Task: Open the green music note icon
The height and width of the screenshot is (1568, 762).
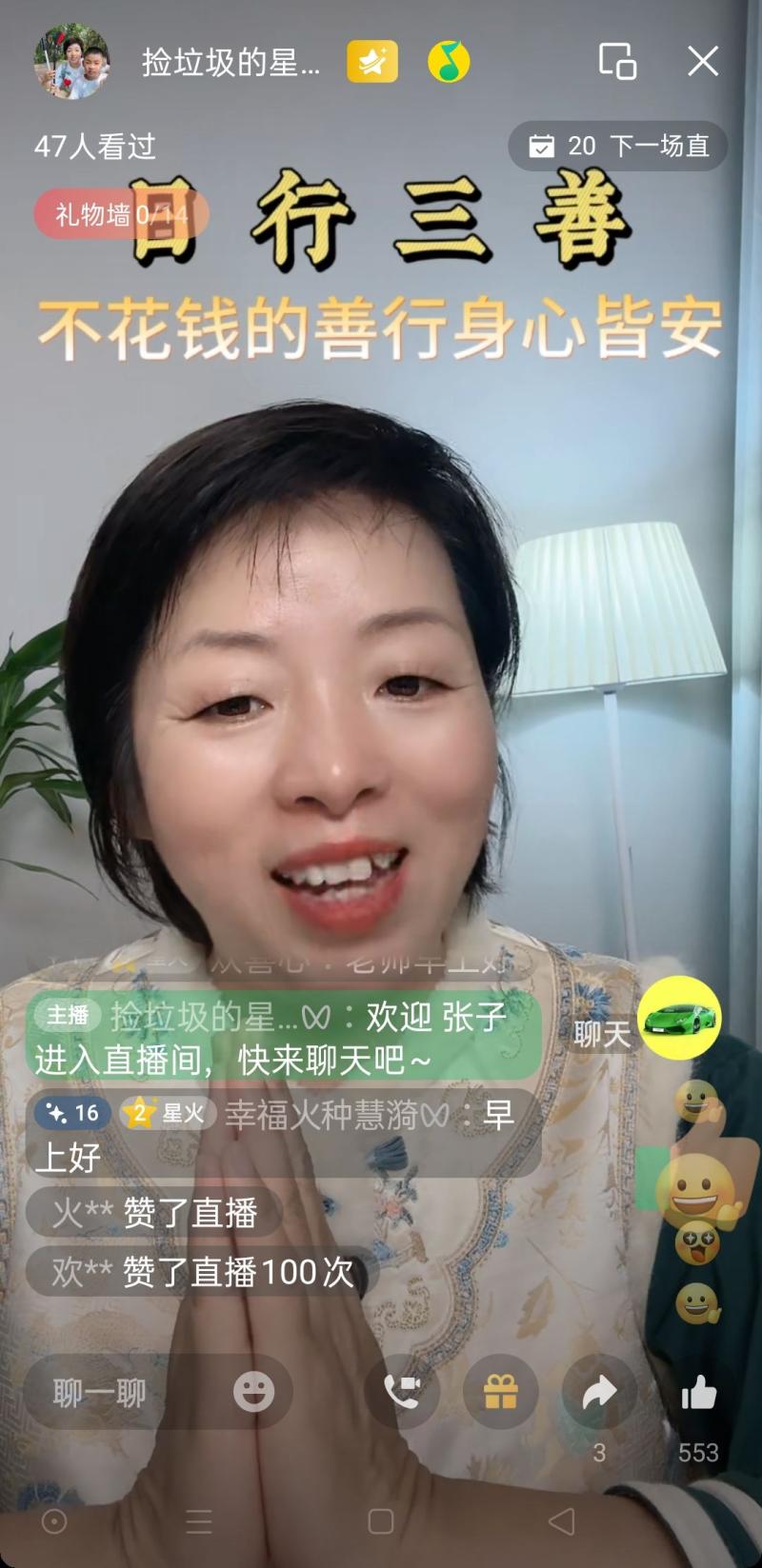Action: pyautogui.click(x=449, y=63)
